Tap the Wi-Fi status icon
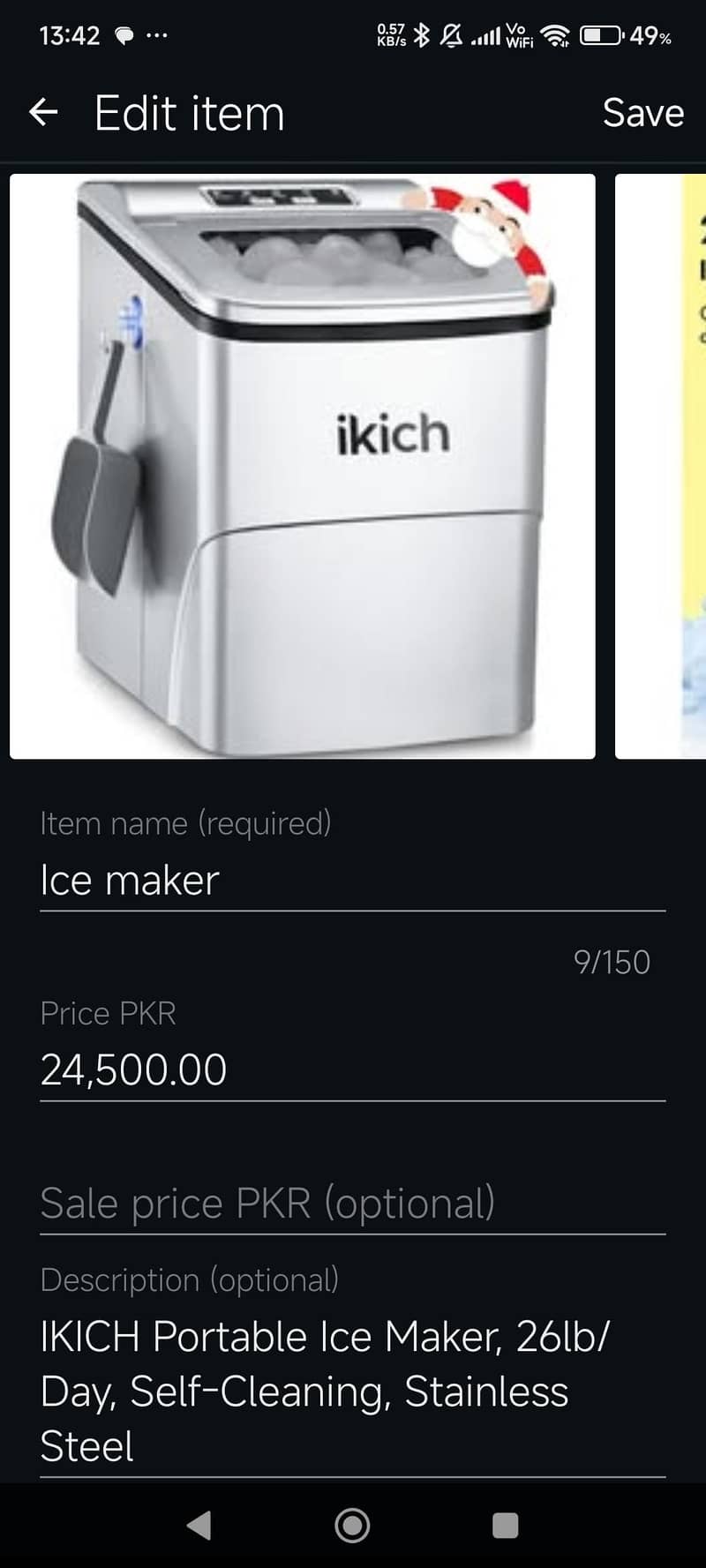This screenshot has height=1568, width=706. coord(556,37)
